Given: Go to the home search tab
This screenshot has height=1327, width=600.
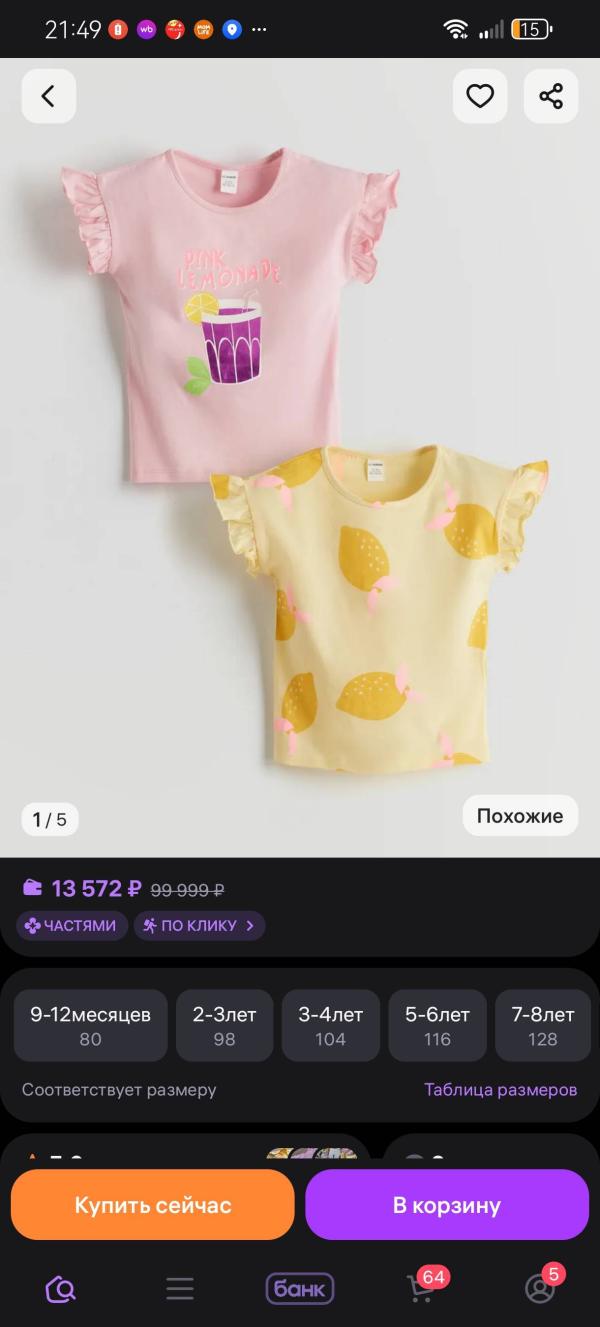Looking at the screenshot, I should coord(60,1289).
